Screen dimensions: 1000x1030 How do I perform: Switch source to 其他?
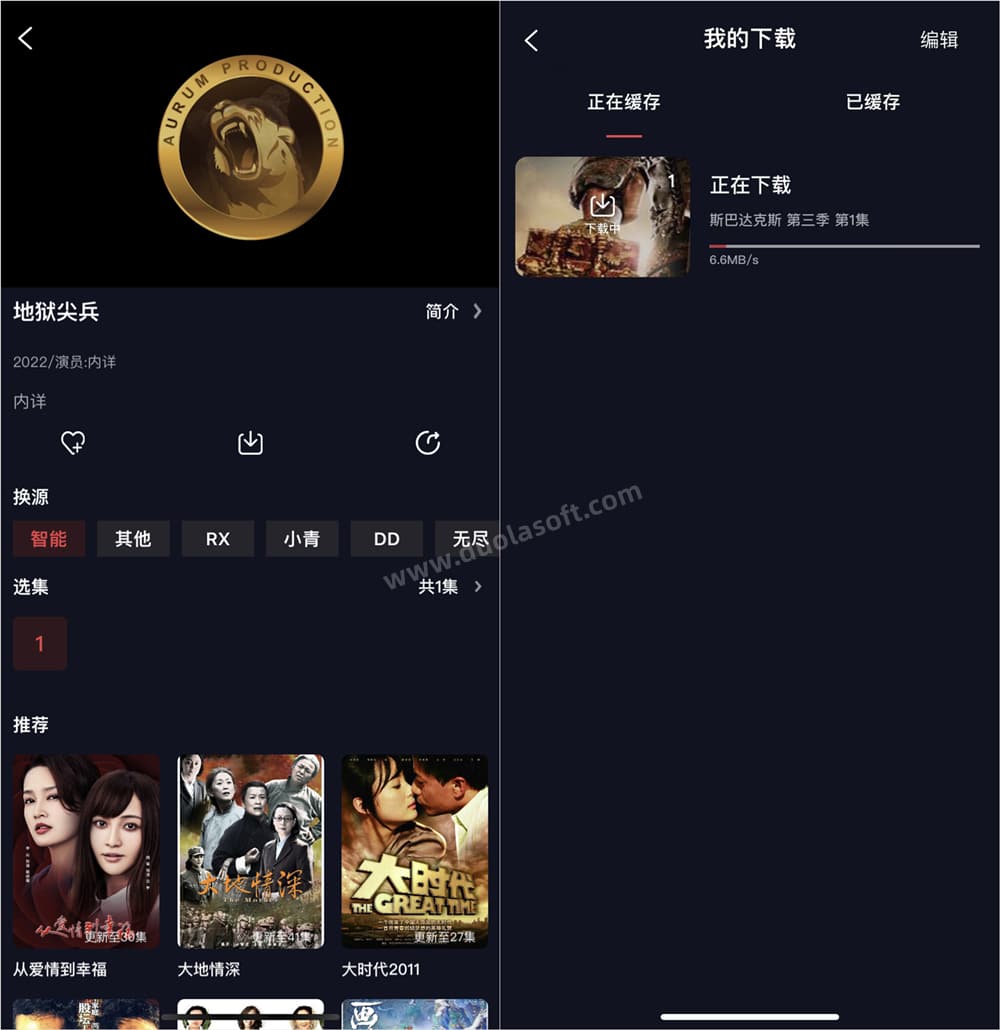(133, 539)
